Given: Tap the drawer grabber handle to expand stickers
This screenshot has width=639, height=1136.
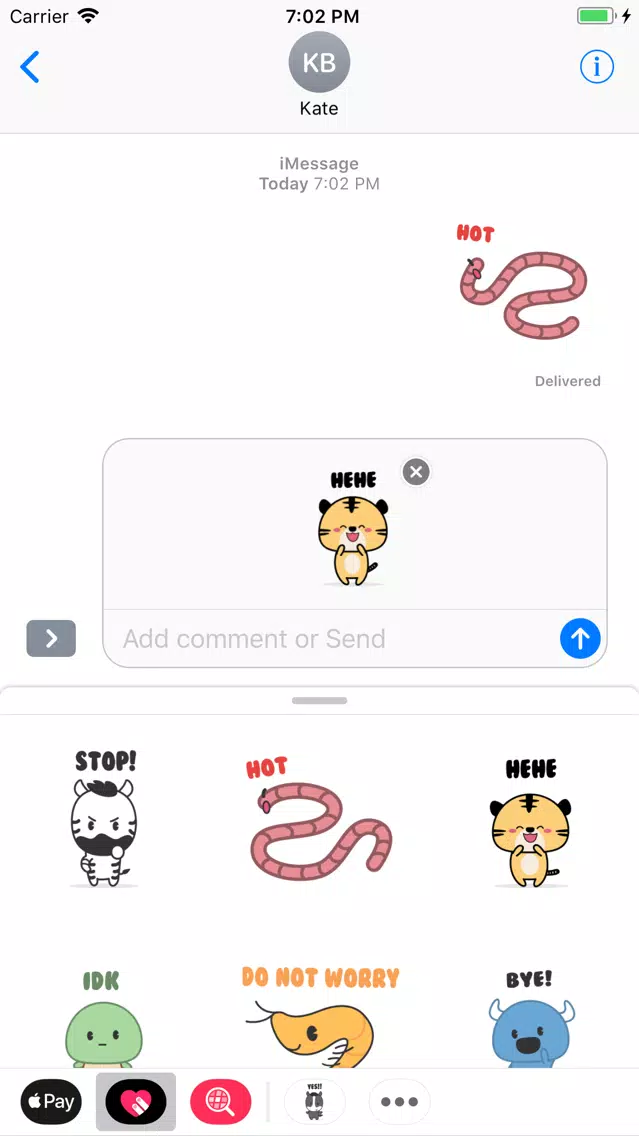Looking at the screenshot, I should pyautogui.click(x=319, y=701).
